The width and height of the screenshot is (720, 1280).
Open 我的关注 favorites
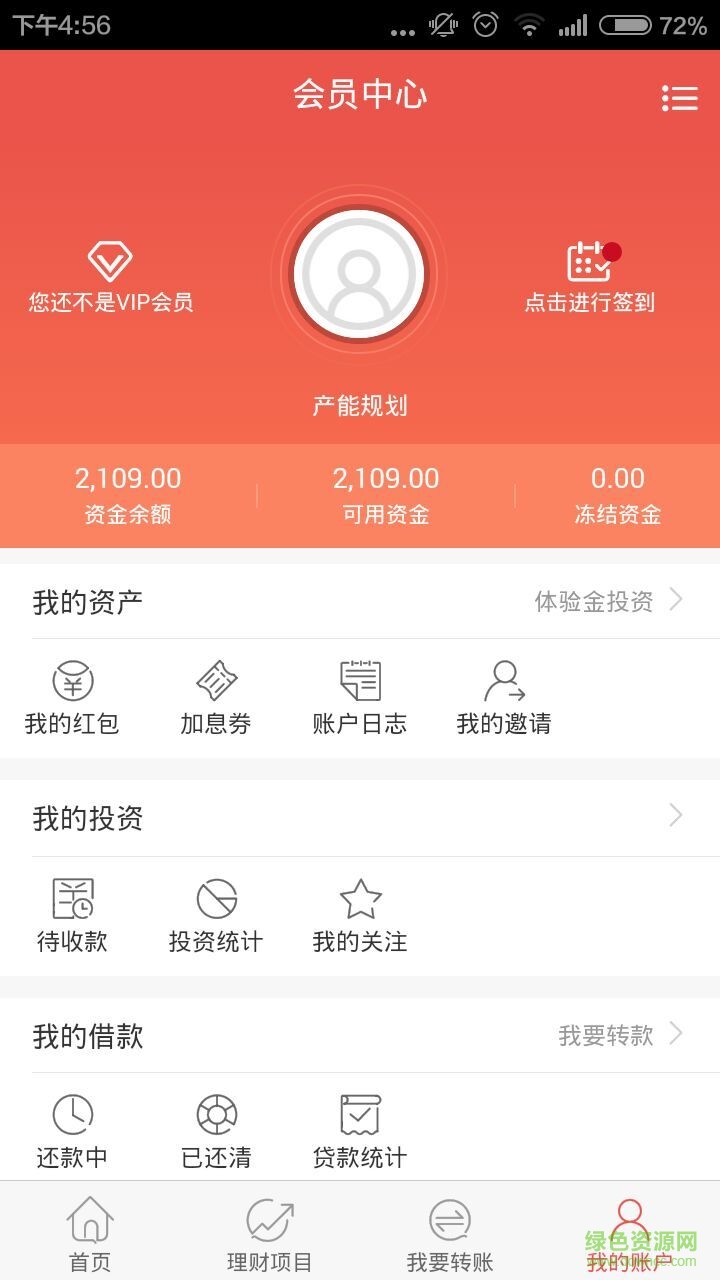360,915
